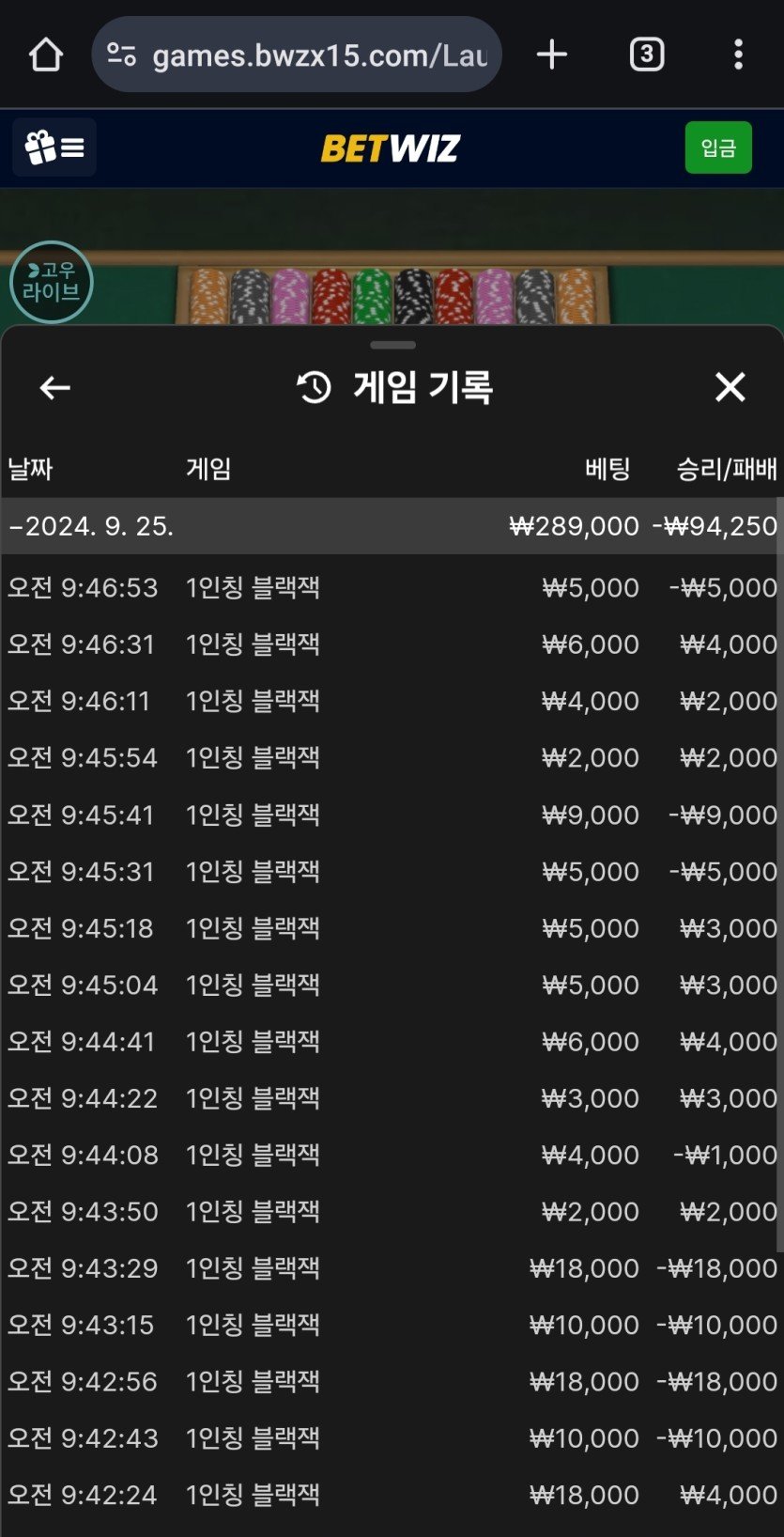Collapse the 2024. 9. 25. date group
Screen dimensions: 784x1537
pos(91,526)
